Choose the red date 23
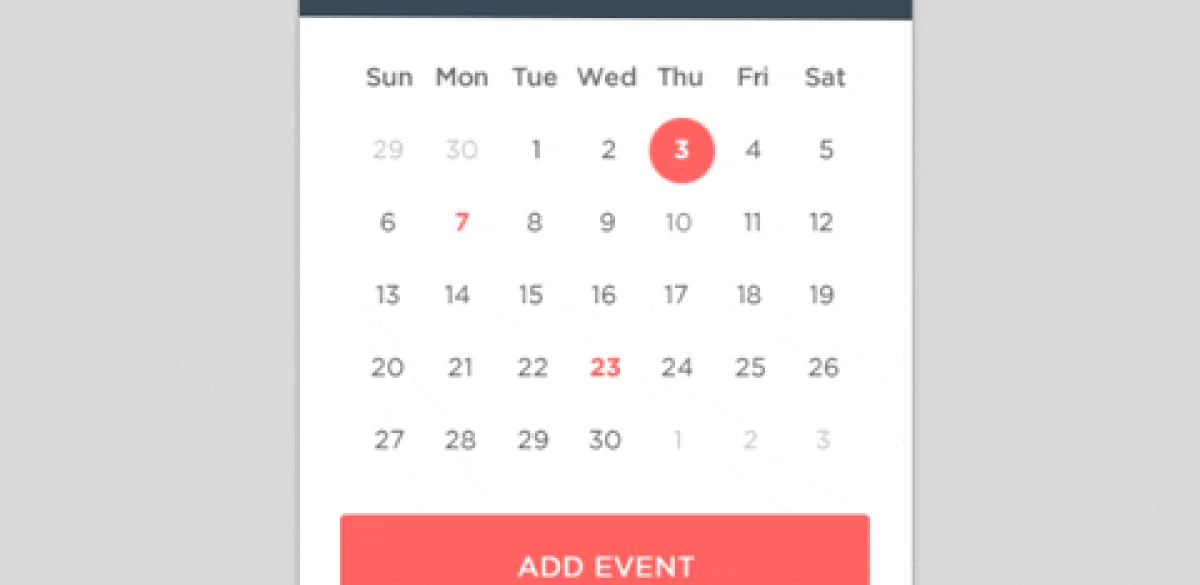 [x=605, y=368]
